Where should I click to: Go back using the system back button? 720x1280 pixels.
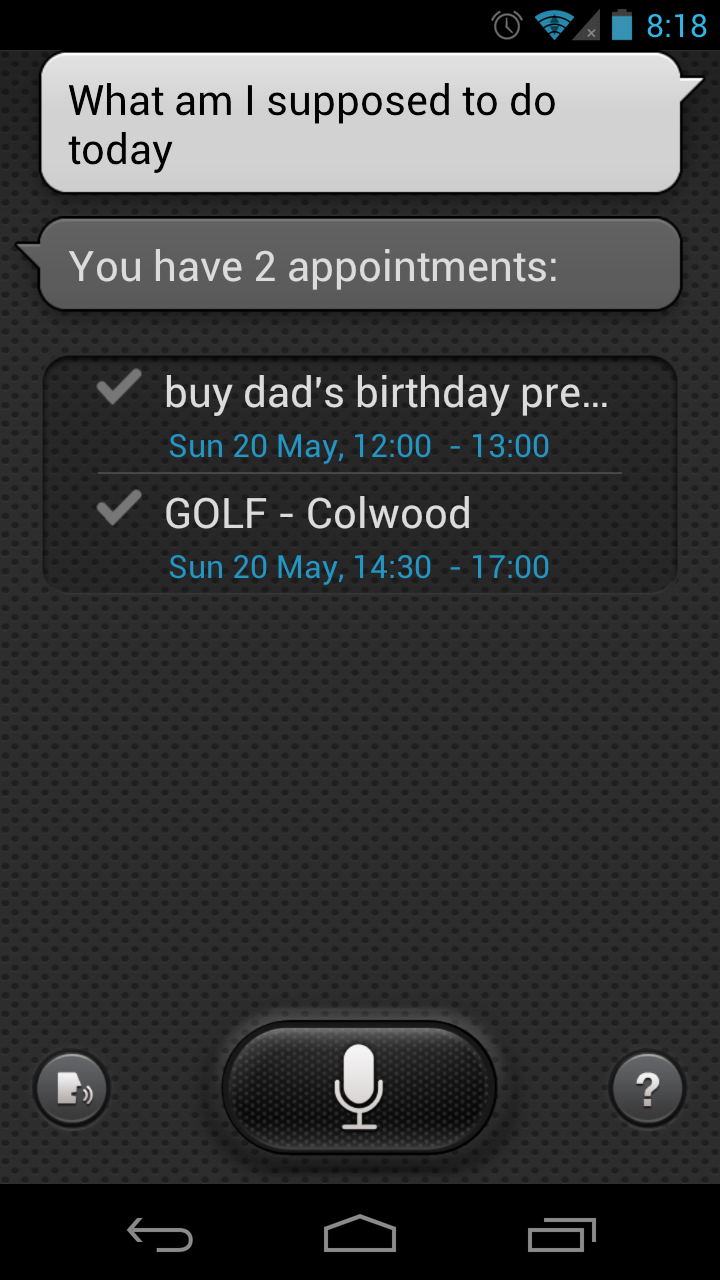click(160, 1234)
